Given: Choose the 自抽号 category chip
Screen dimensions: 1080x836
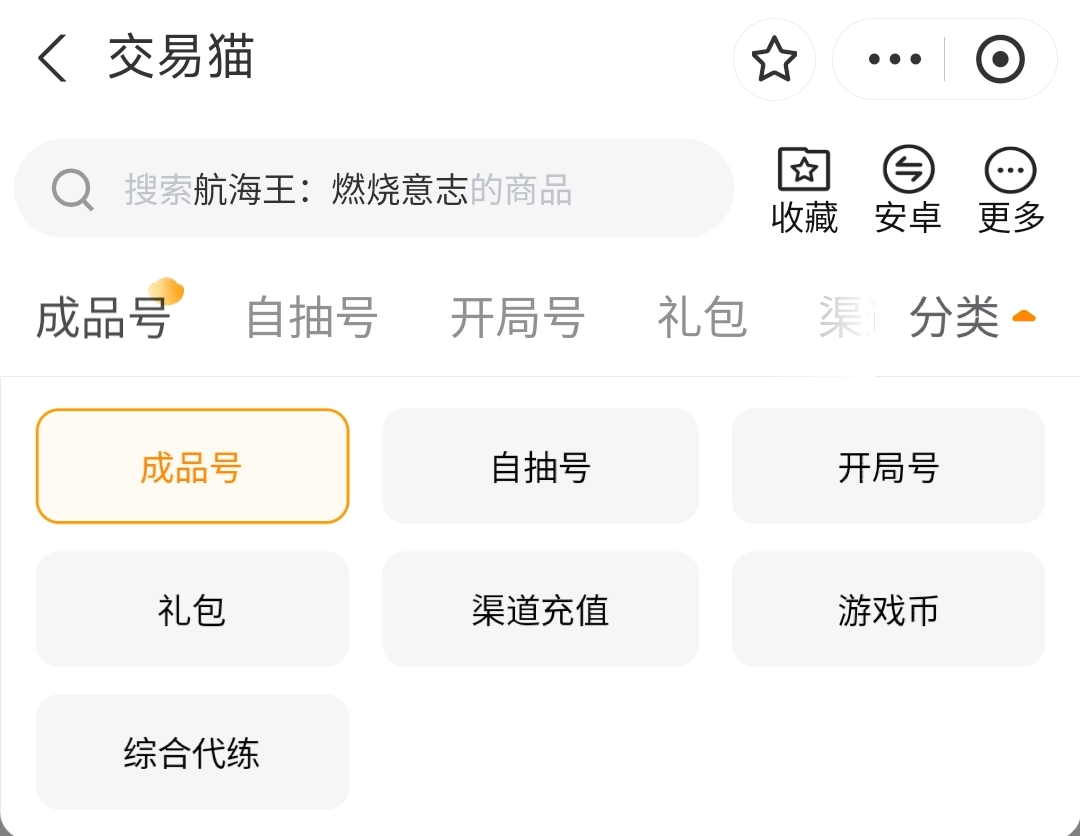Looking at the screenshot, I should tap(540, 466).
